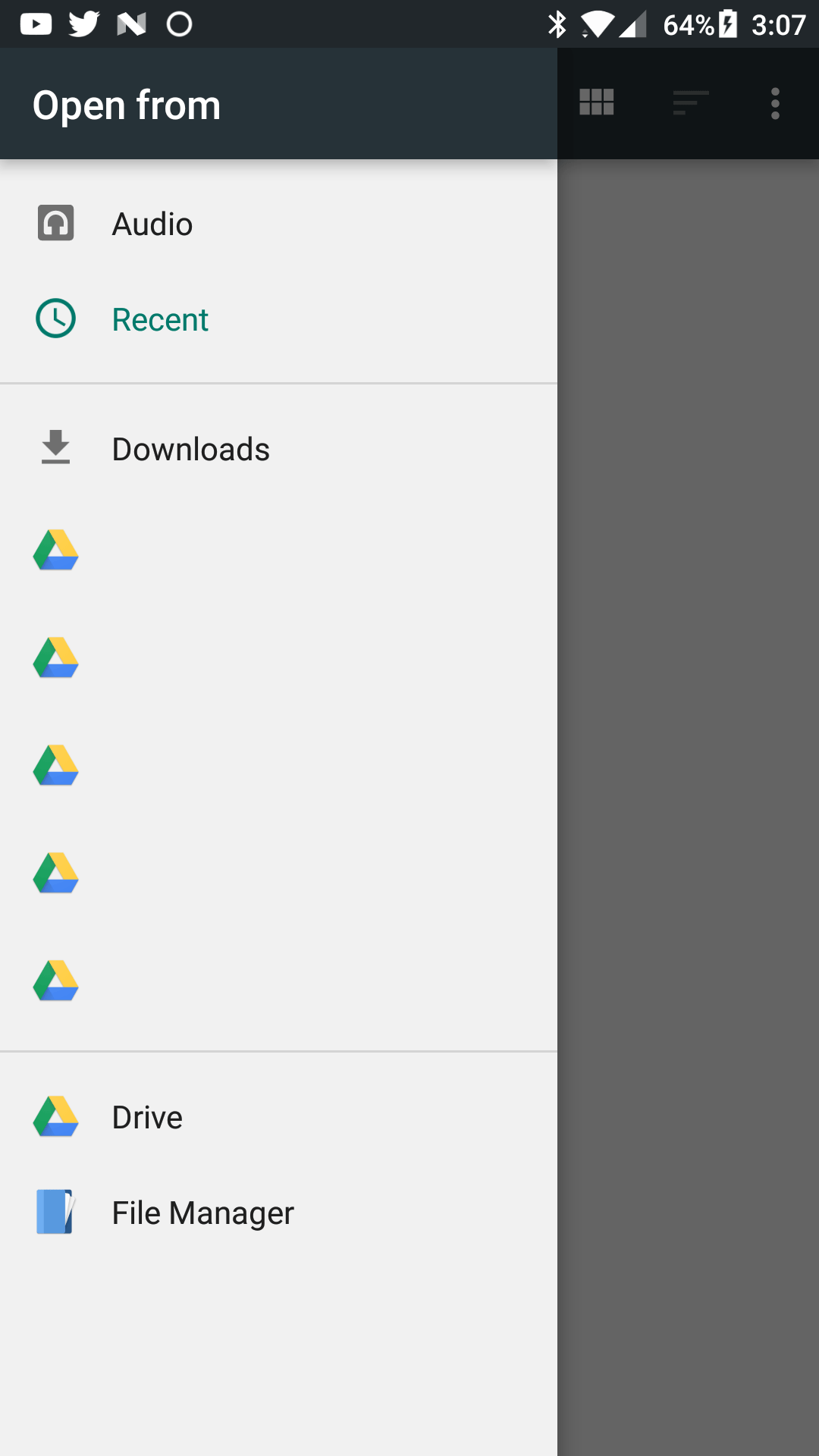Tap the third Google Drive icon in the list
This screenshot has height=1456, width=819.
pyautogui.click(x=55, y=766)
